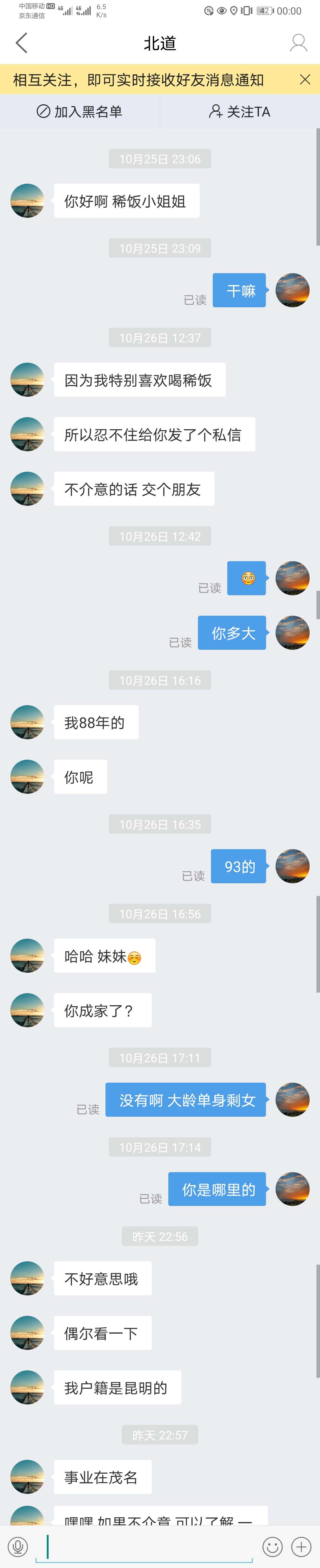
Task: Open the emoji picker
Action: click(x=272, y=1546)
